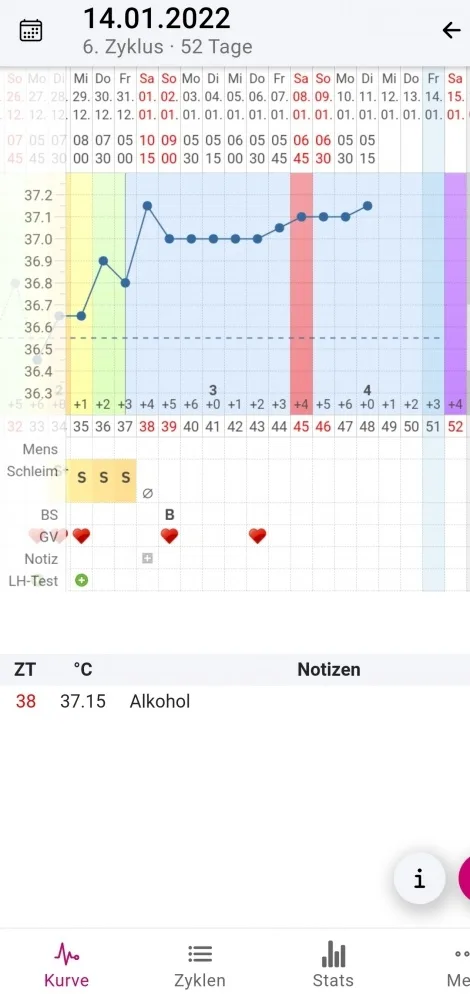The image size is (470, 1000).
Task: Open the More tab in bottom navigation
Action: (460, 966)
